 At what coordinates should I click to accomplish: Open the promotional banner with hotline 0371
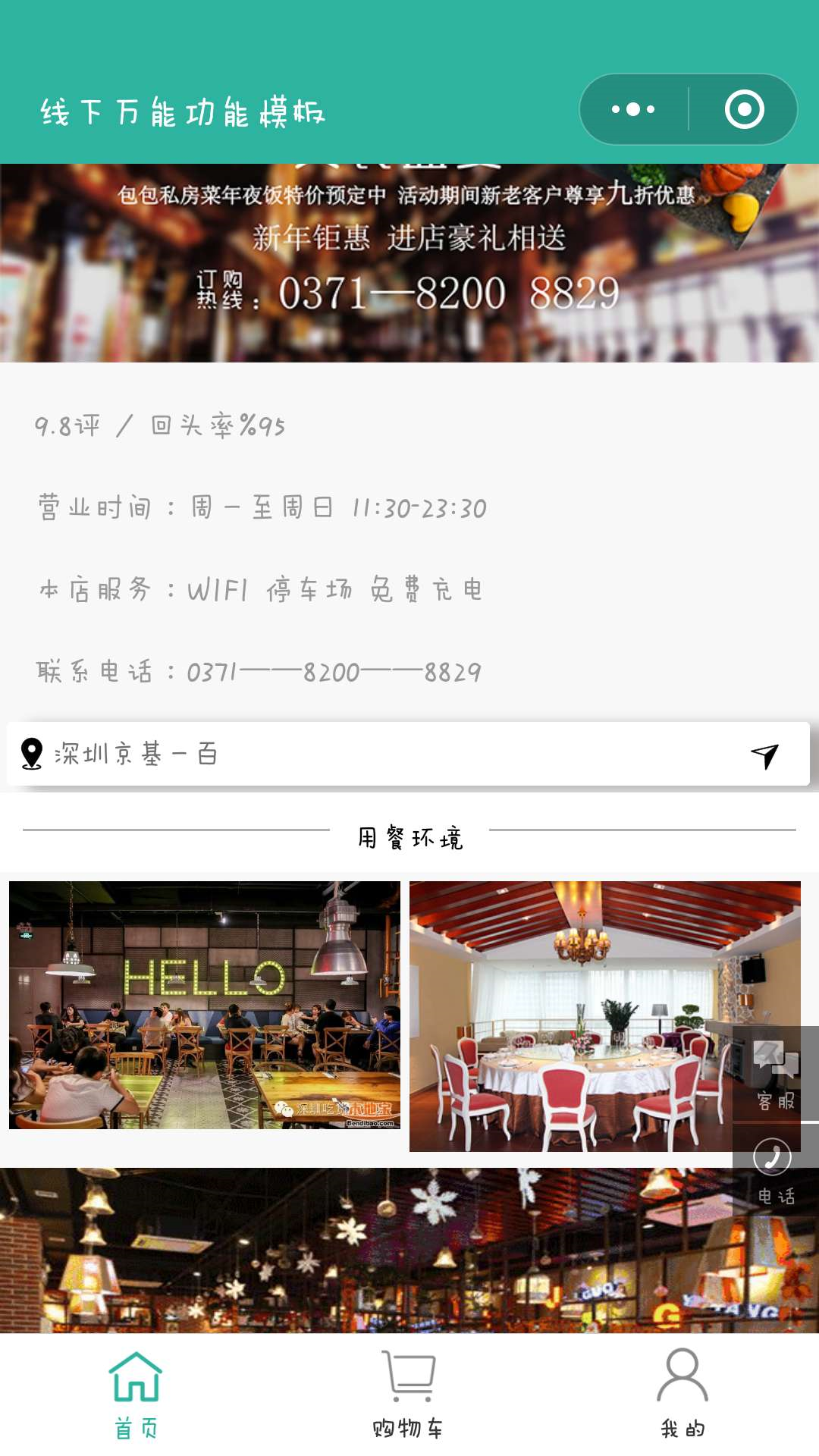click(409, 262)
